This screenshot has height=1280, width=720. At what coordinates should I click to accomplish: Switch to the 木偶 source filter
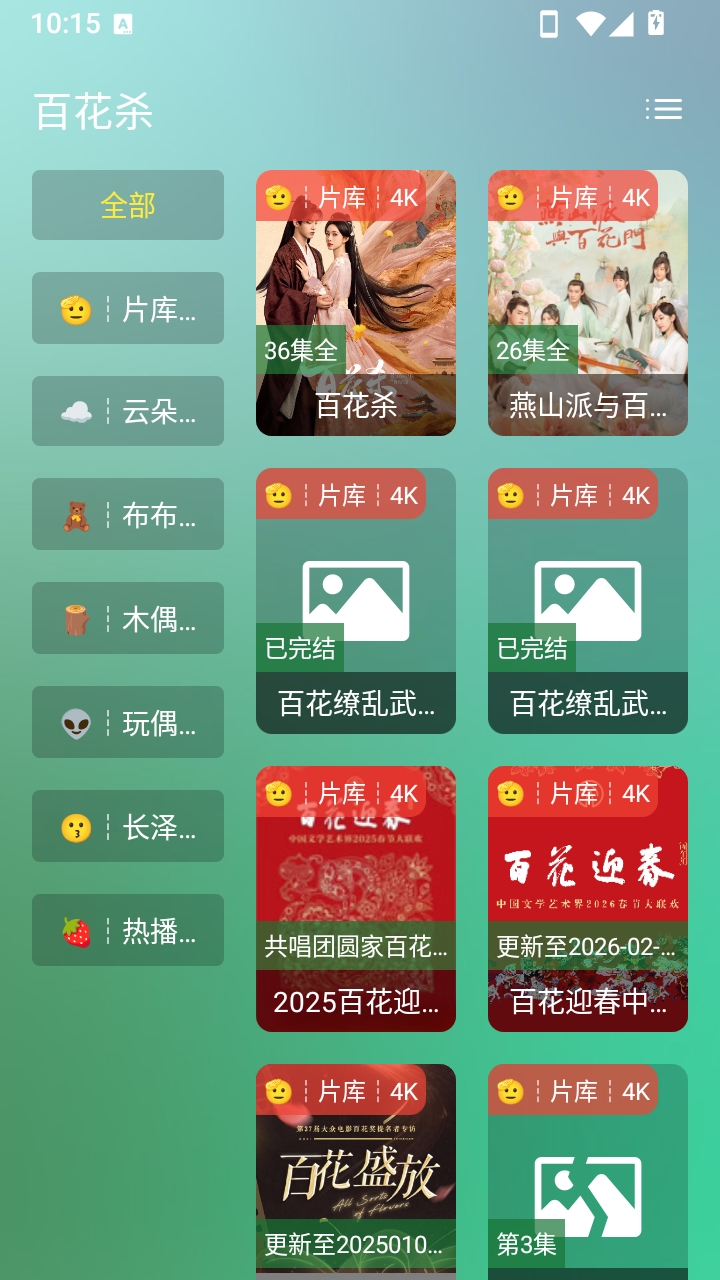(128, 619)
